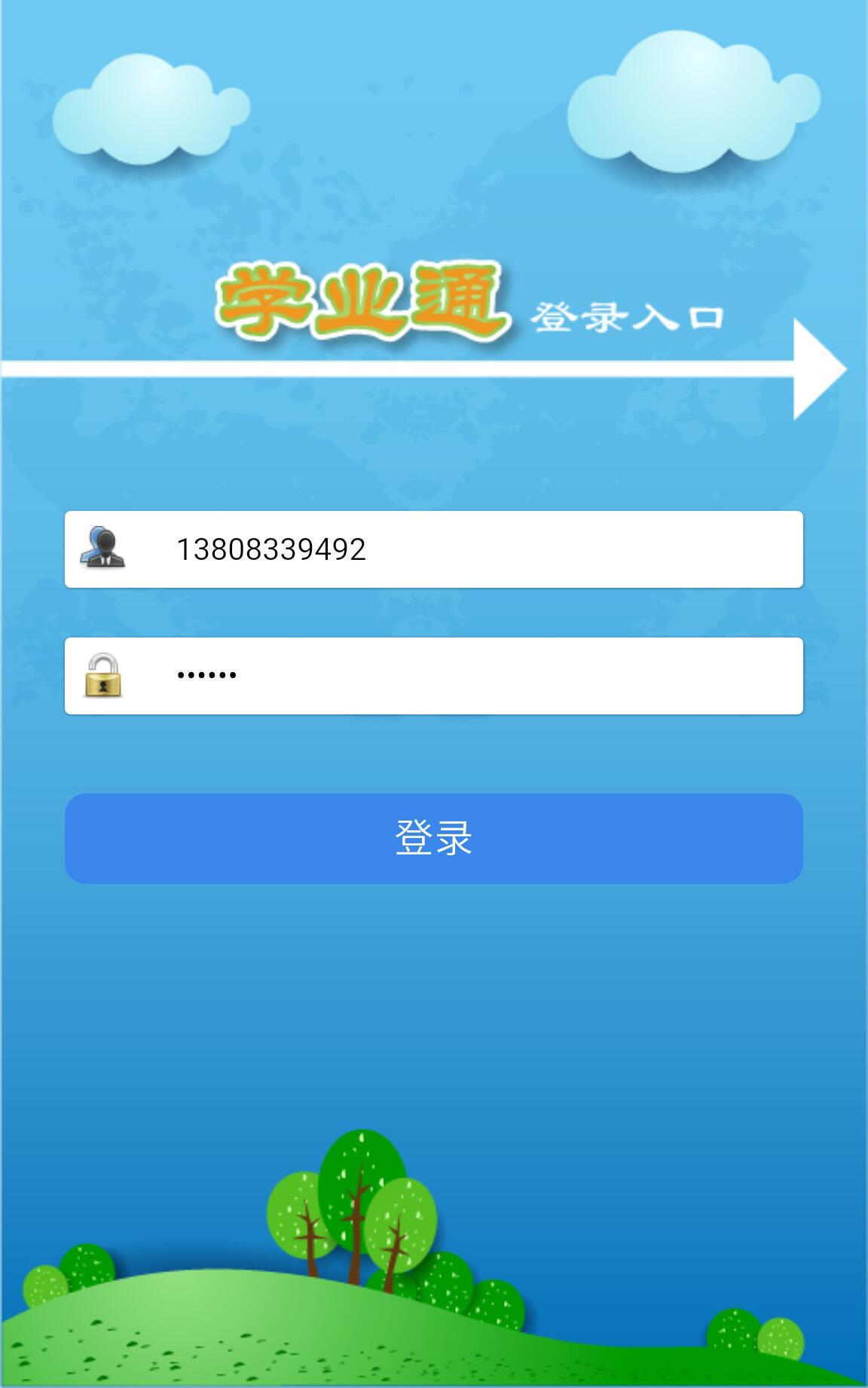Tap the phone number field showing 13808339492
Image resolution: width=868 pixels, height=1388 pixels.
452,549
